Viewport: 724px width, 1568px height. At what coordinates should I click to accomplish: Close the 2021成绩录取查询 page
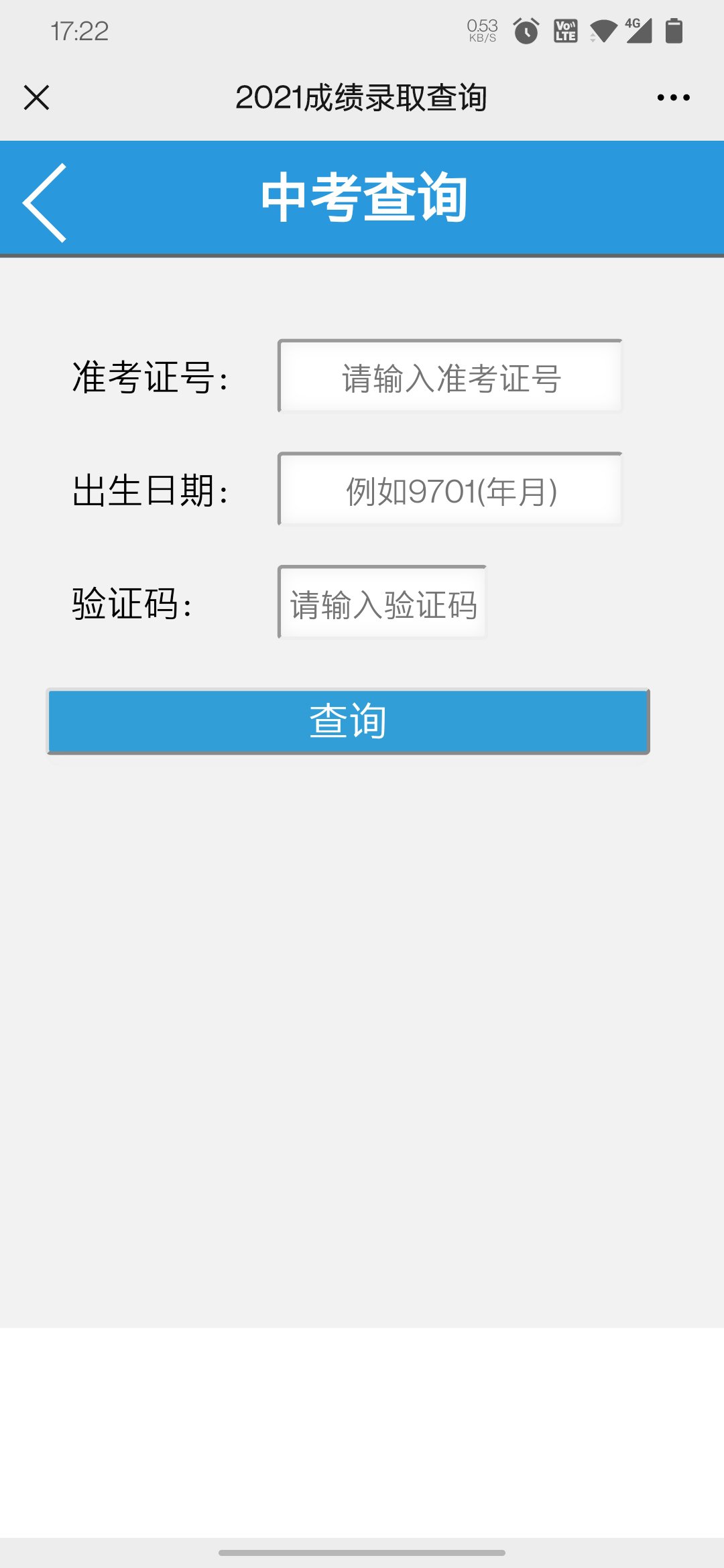36,98
